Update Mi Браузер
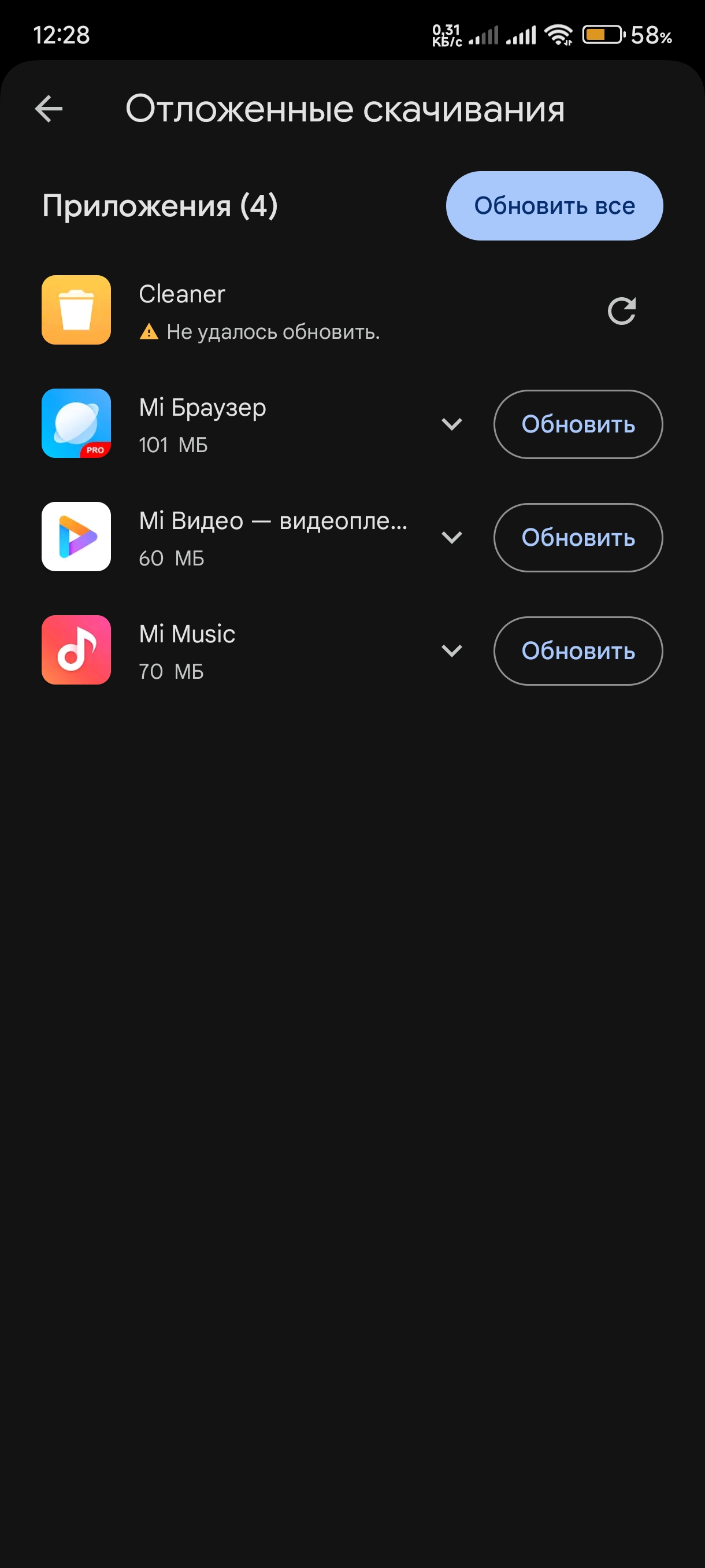 pos(578,424)
